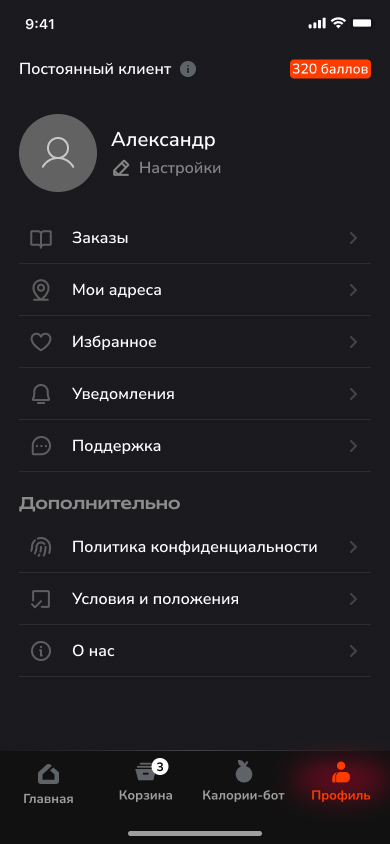Switch to the Корзина tab

click(x=146, y=782)
